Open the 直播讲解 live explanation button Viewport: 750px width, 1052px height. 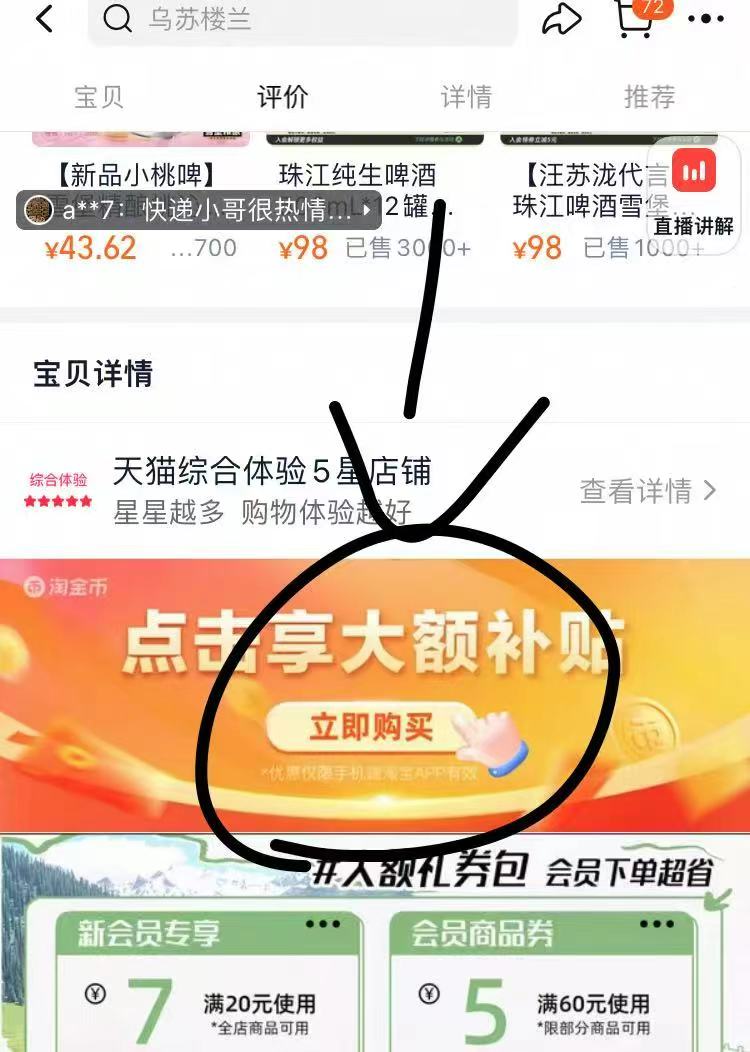pos(694,190)
